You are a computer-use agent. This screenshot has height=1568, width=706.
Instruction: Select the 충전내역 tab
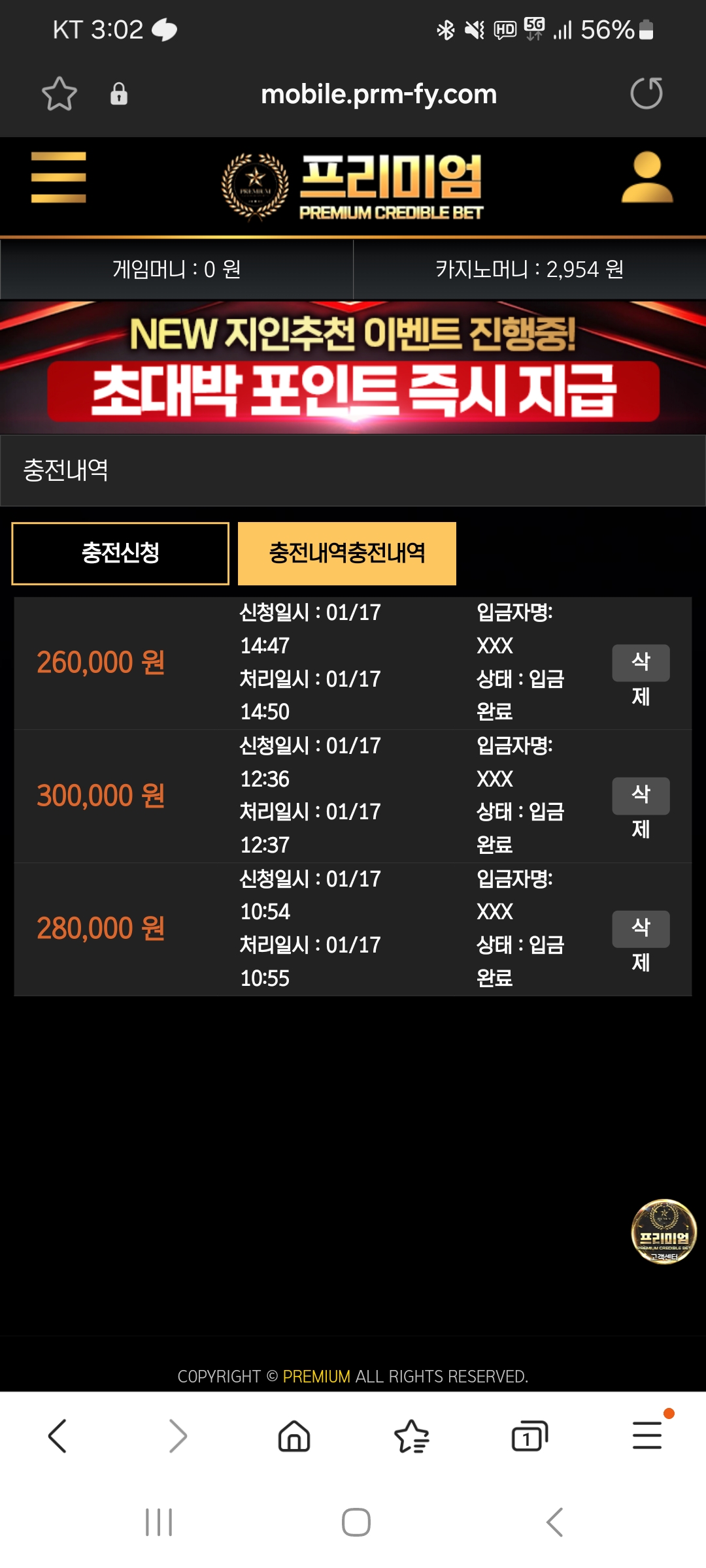346,553
